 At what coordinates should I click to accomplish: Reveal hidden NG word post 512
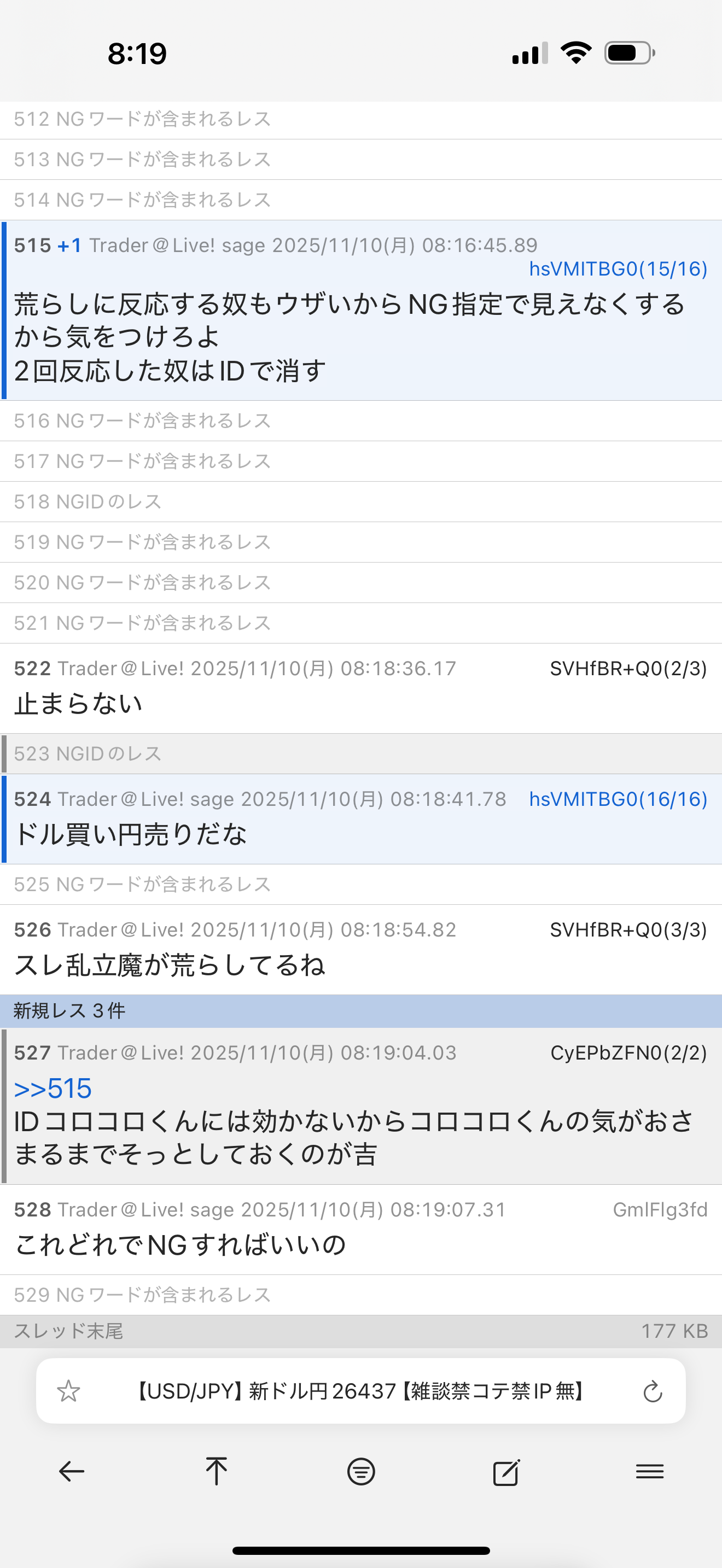coord(142,119)
